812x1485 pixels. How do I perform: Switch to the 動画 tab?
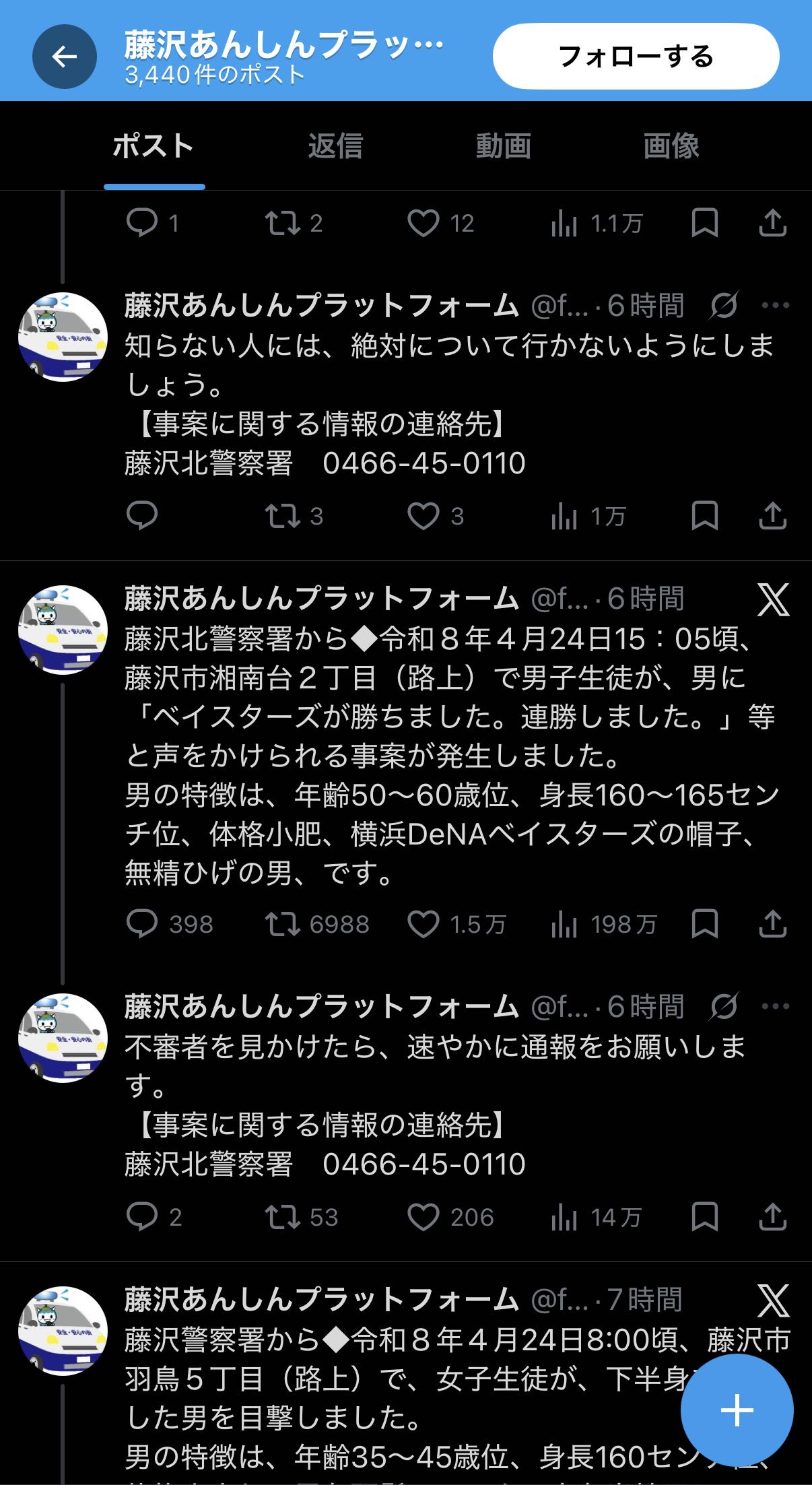click(503, 146)
